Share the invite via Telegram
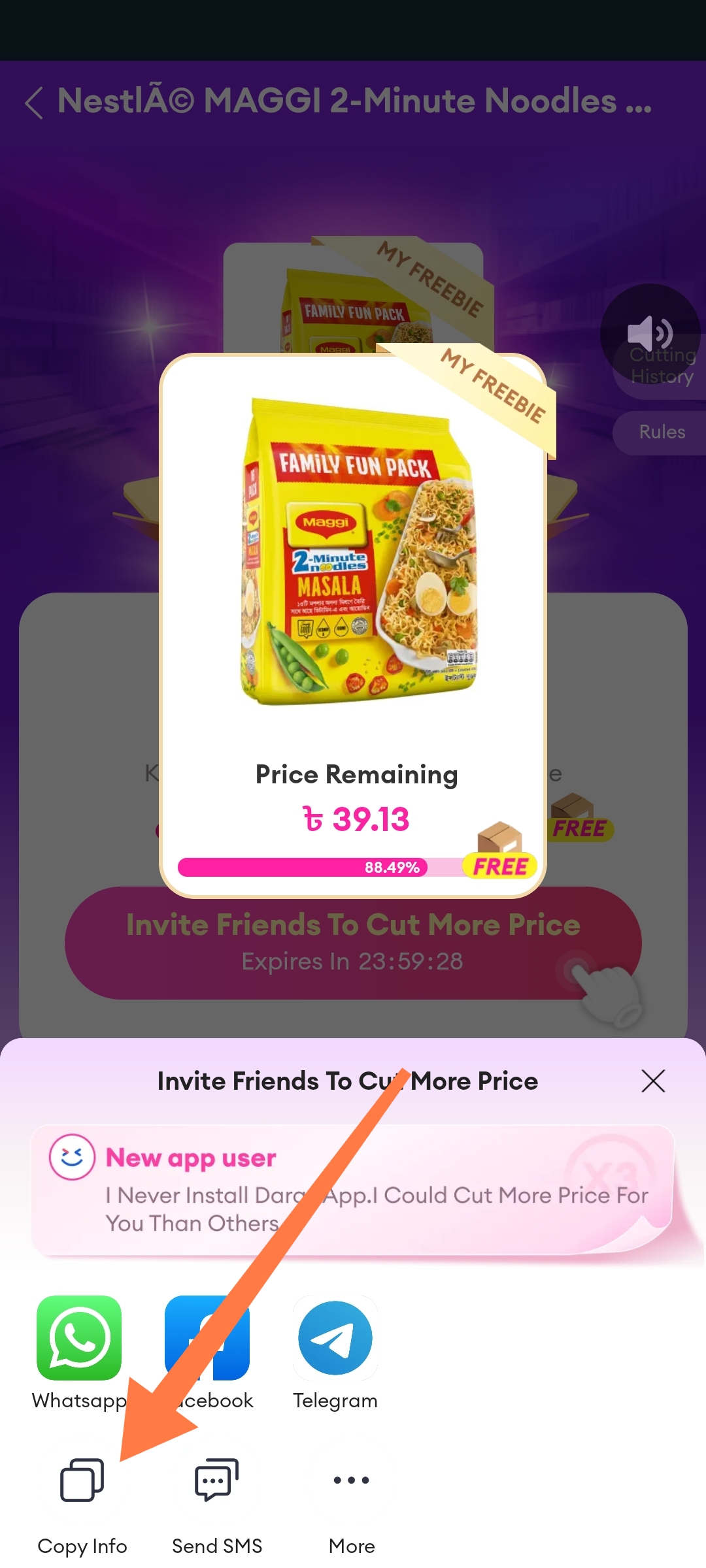706x1568 pixels. [335, 1338]
